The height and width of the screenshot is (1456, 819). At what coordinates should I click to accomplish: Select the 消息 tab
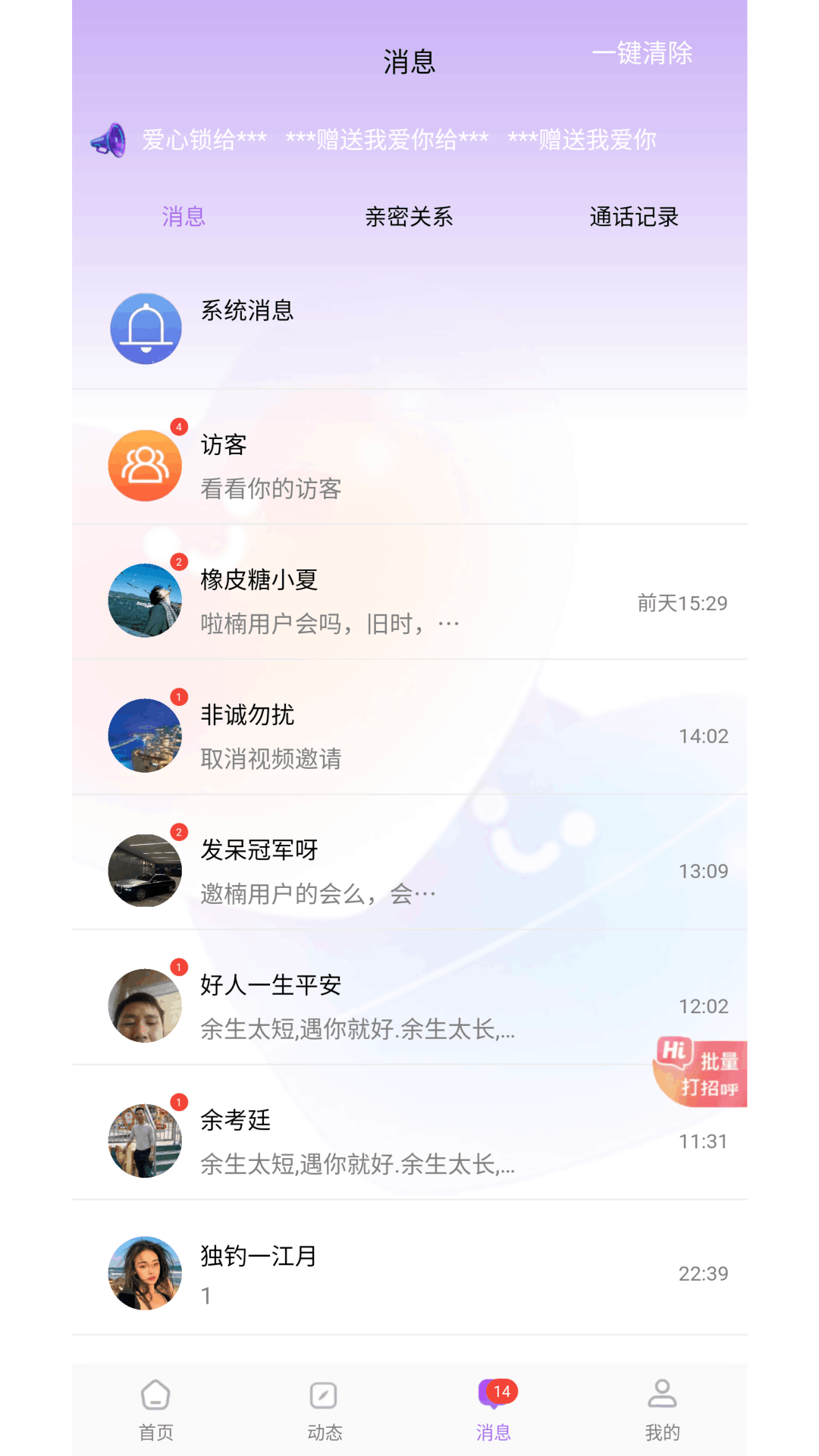(x=183, y=217)
